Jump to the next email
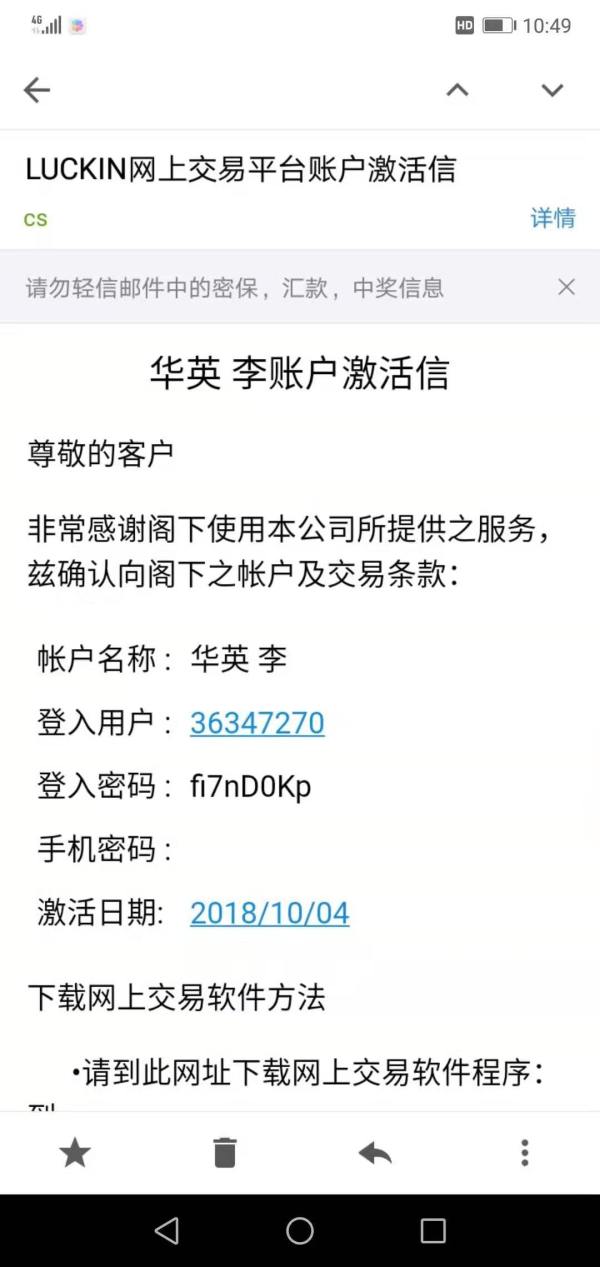The image size is (600, 1267). (552, 90)
